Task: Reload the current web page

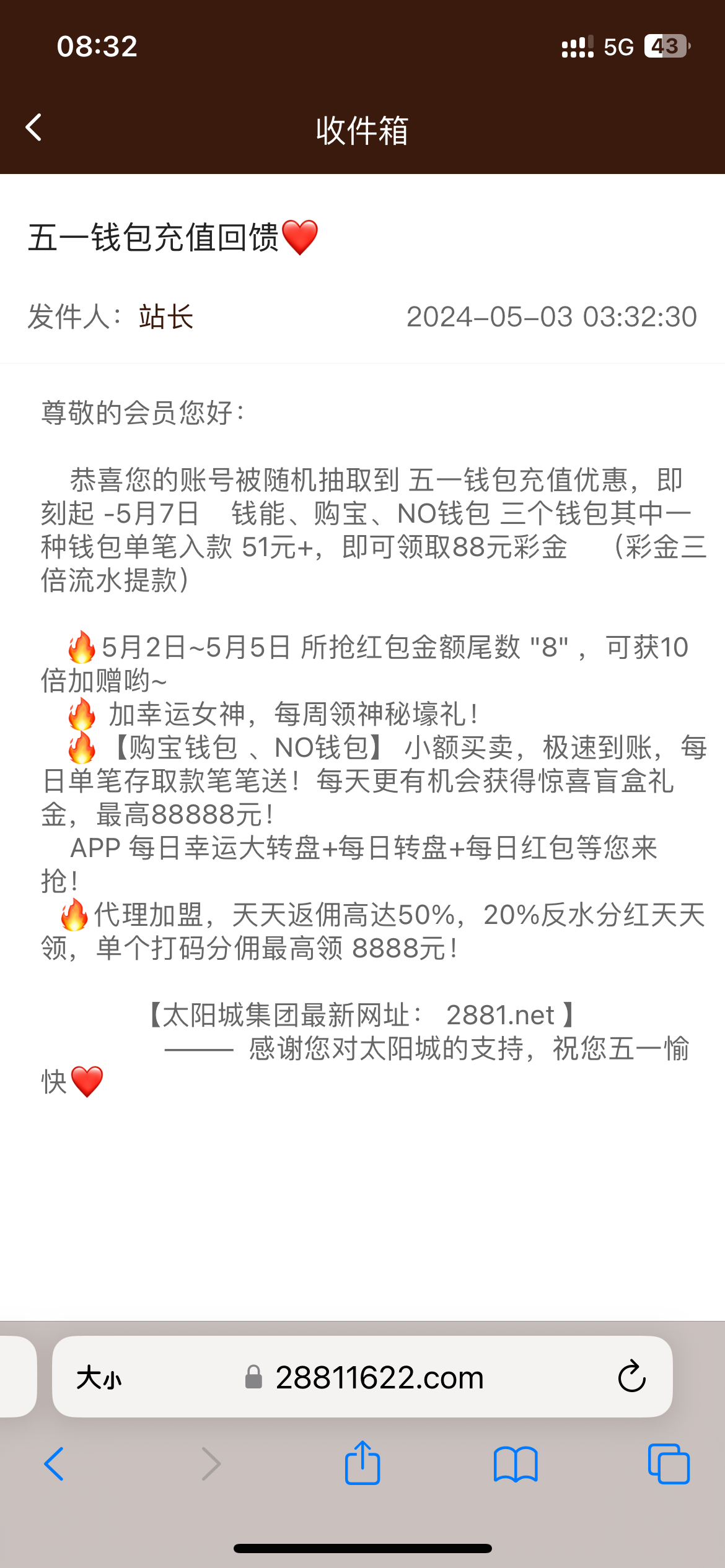Action: click(631, 1377)
